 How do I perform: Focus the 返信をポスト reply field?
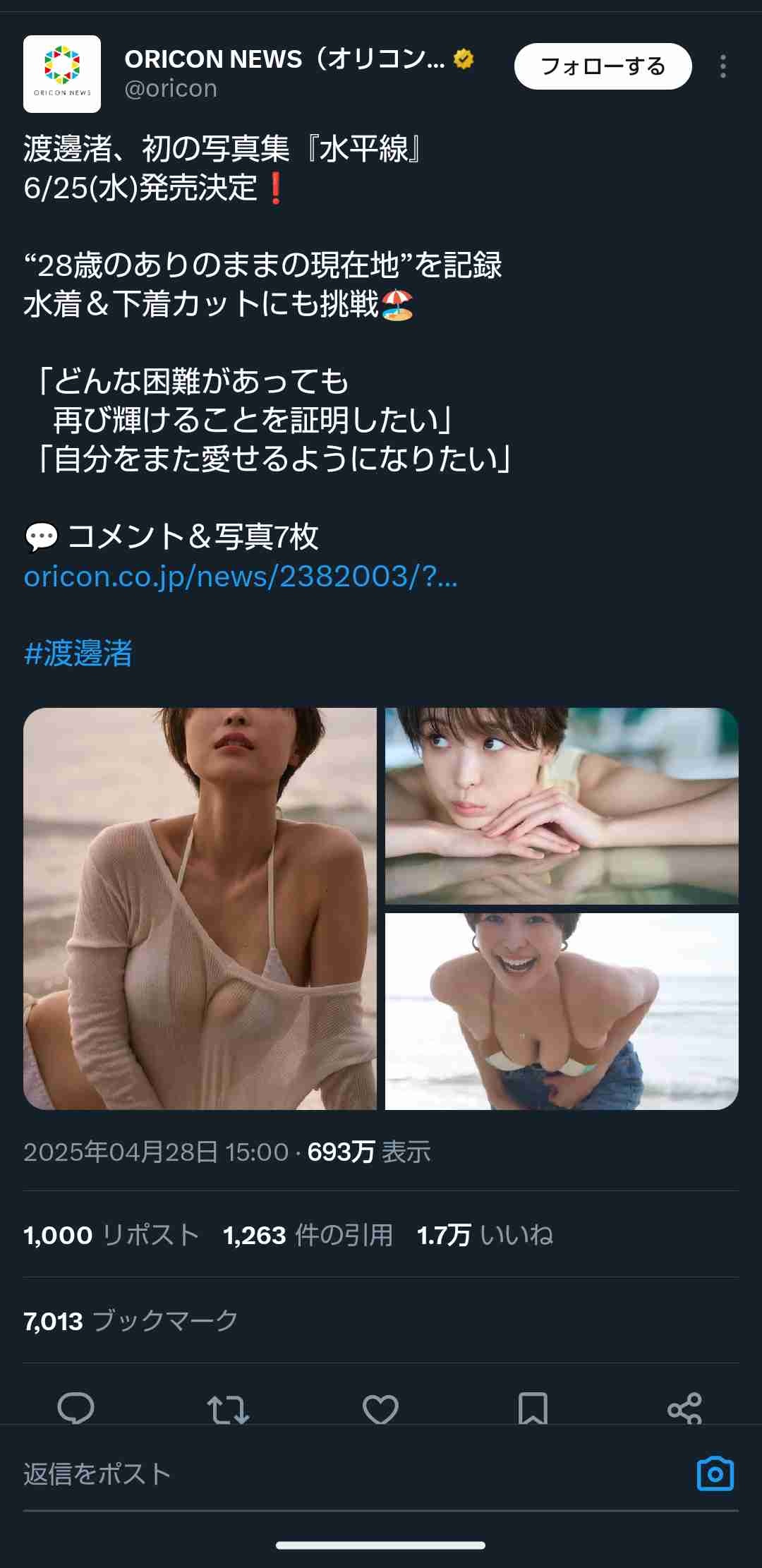coord(353,1475)
